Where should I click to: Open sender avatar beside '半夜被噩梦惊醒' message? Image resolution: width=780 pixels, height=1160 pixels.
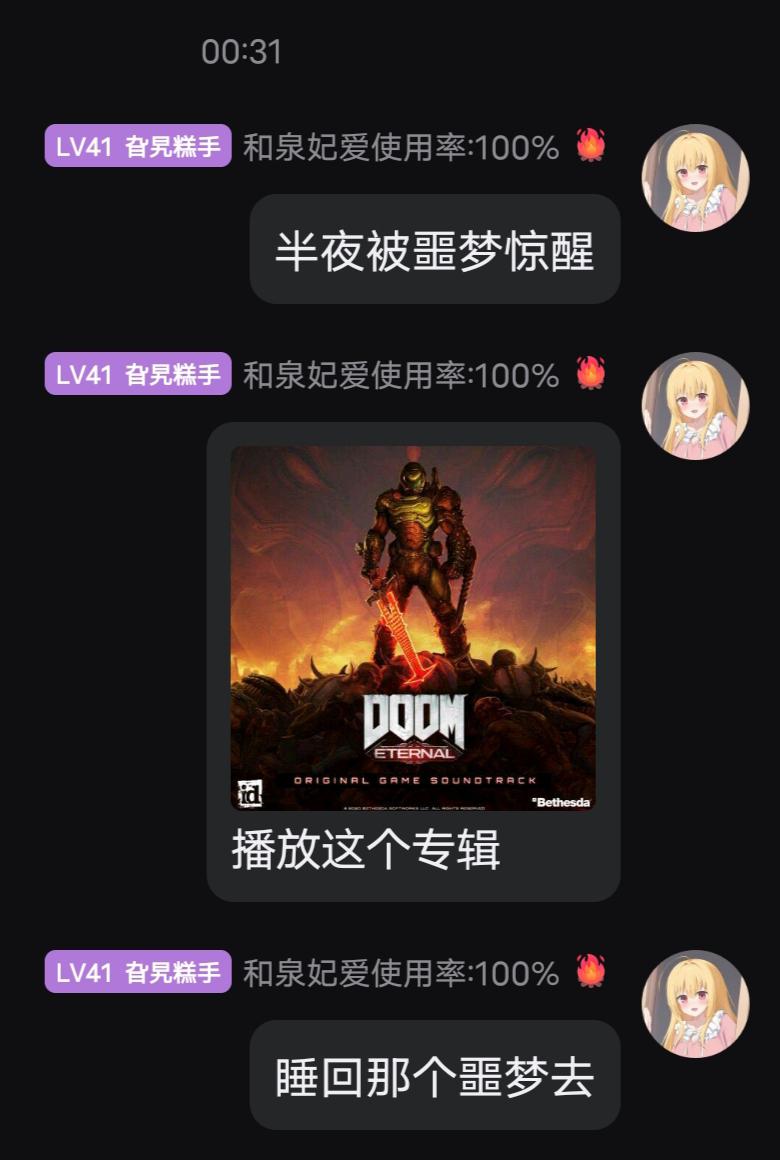click(695, 178)
